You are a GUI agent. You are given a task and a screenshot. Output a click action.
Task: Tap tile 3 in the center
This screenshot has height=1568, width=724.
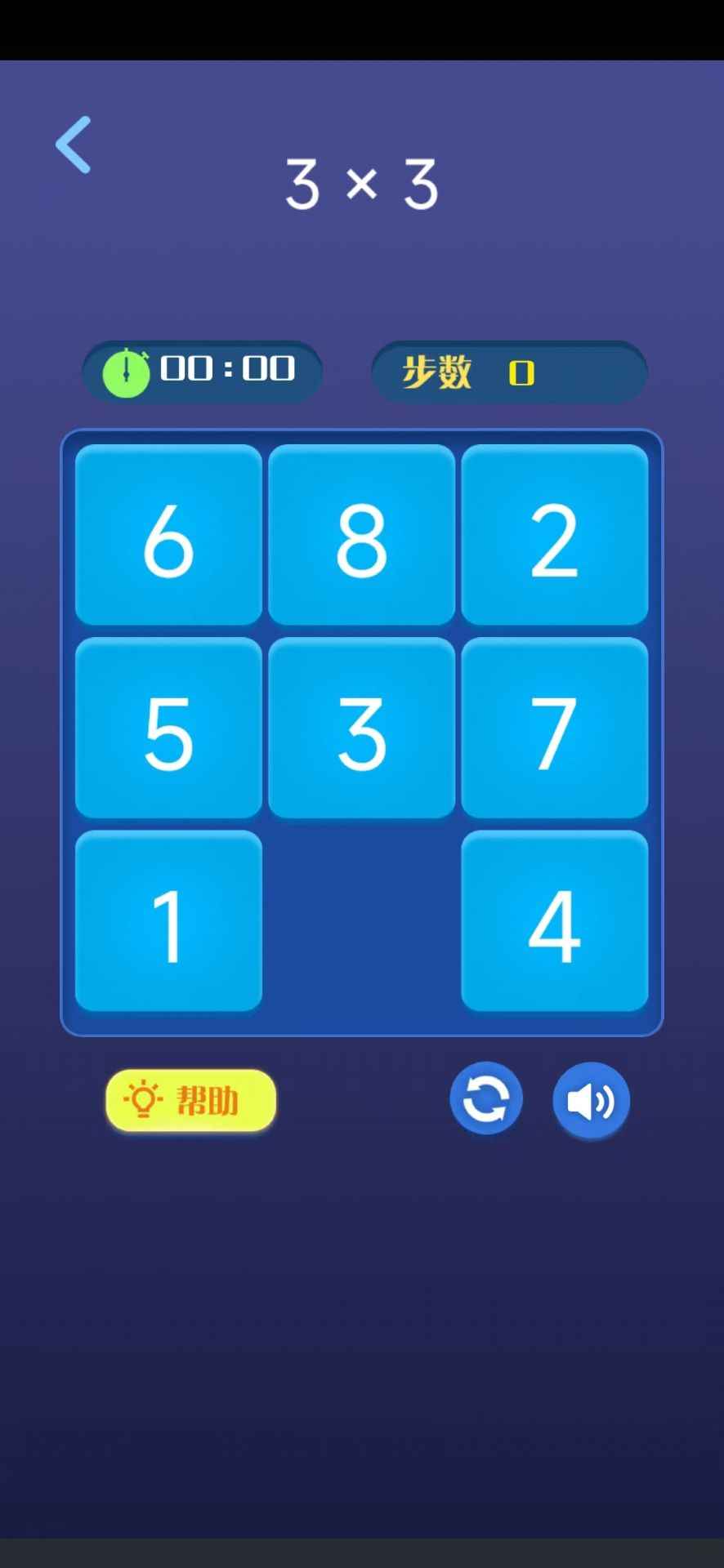pos(361,728)
